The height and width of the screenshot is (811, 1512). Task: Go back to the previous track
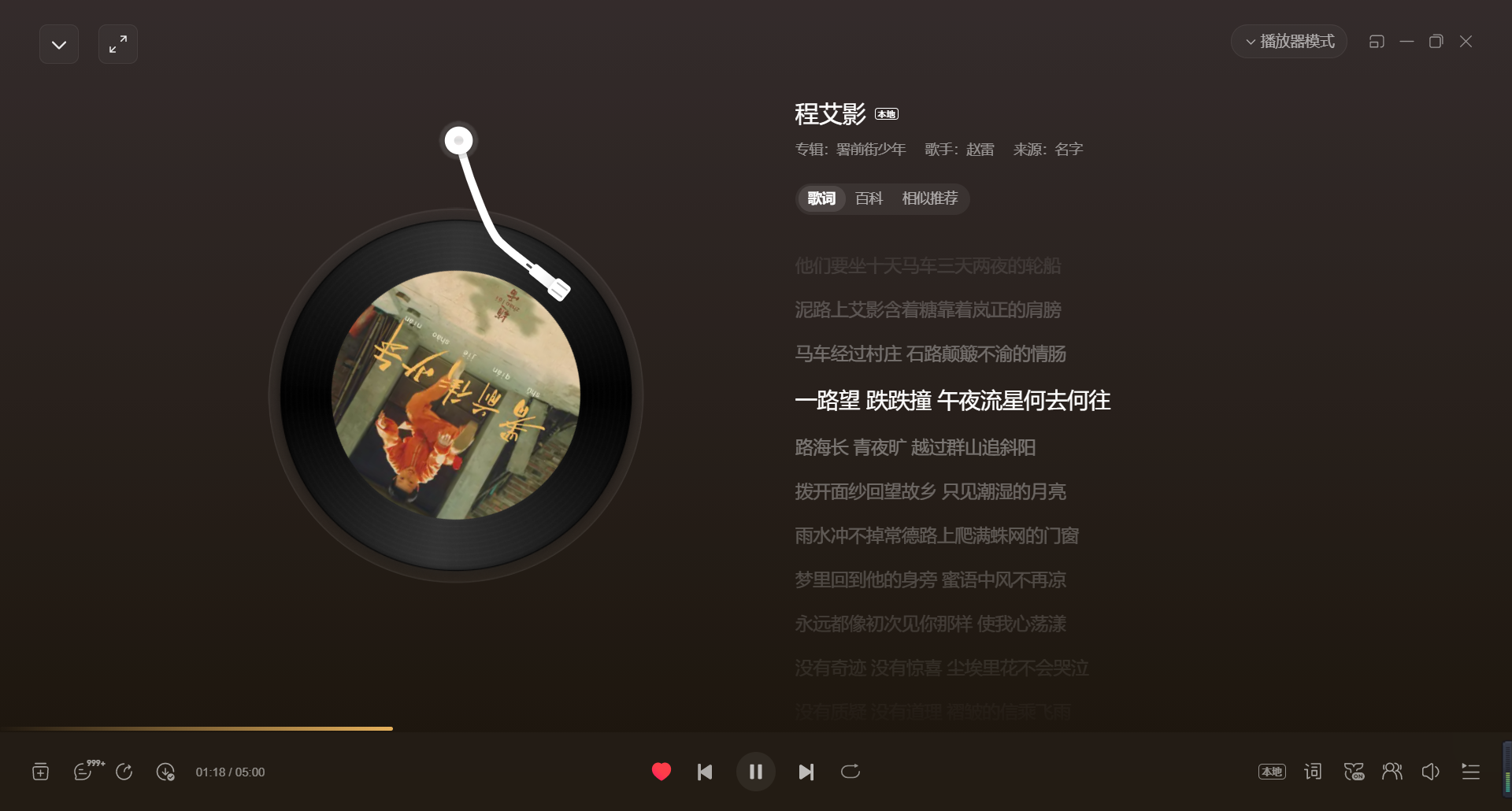click(705, 772)
